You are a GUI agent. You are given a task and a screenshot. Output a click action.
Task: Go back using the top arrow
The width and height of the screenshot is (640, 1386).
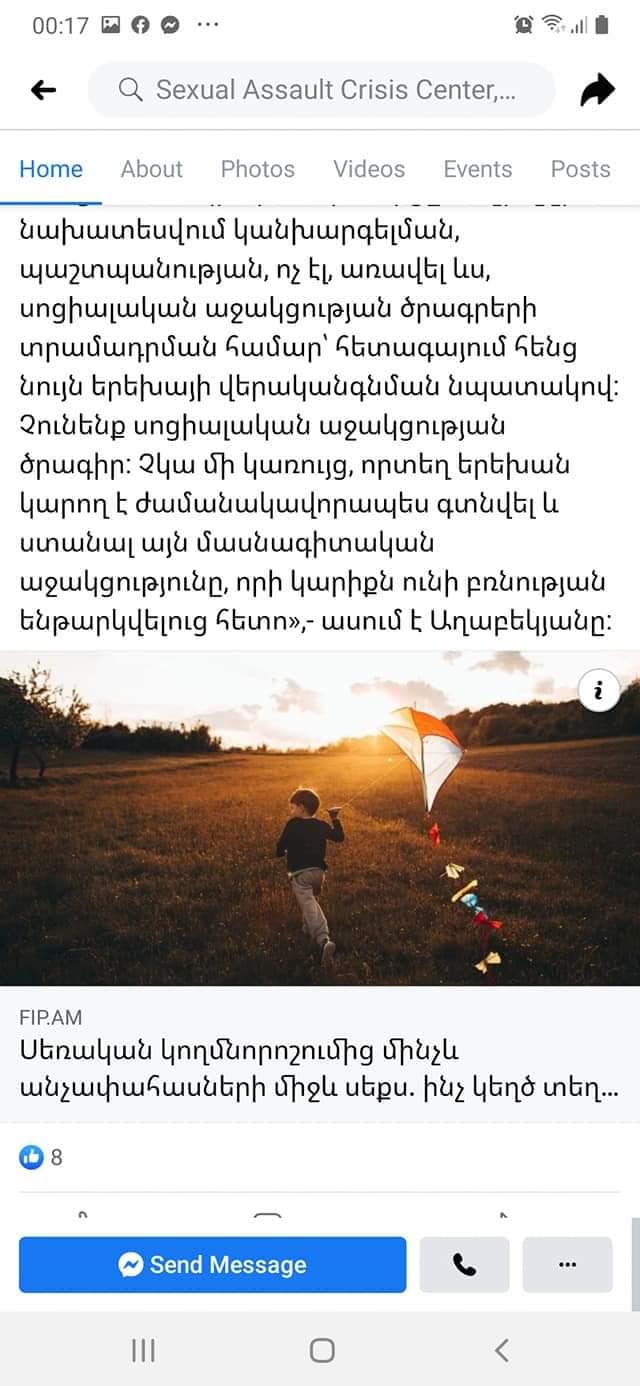pyautogui.click(x=43, y=91)
